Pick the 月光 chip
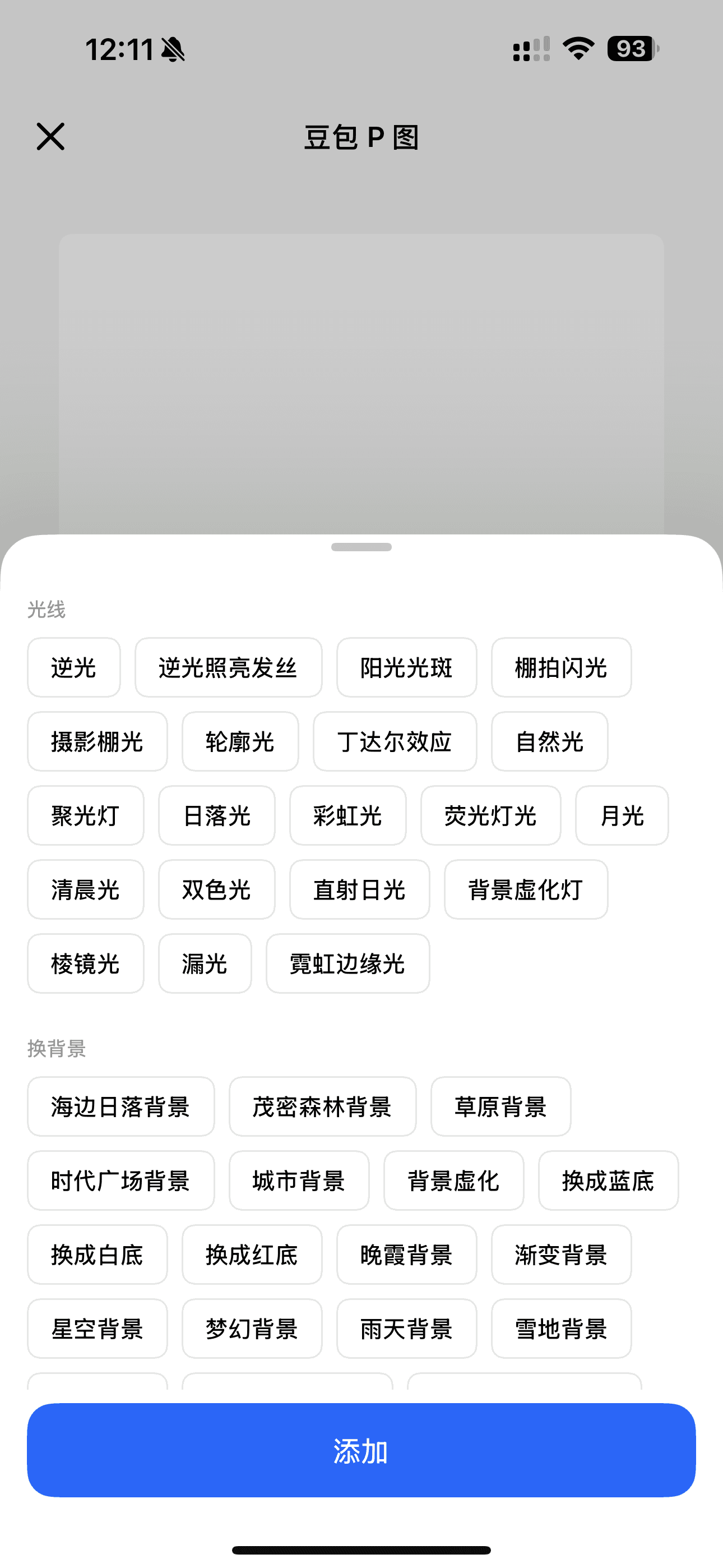The image size is (723, 1568). click(x=622, y=815)
